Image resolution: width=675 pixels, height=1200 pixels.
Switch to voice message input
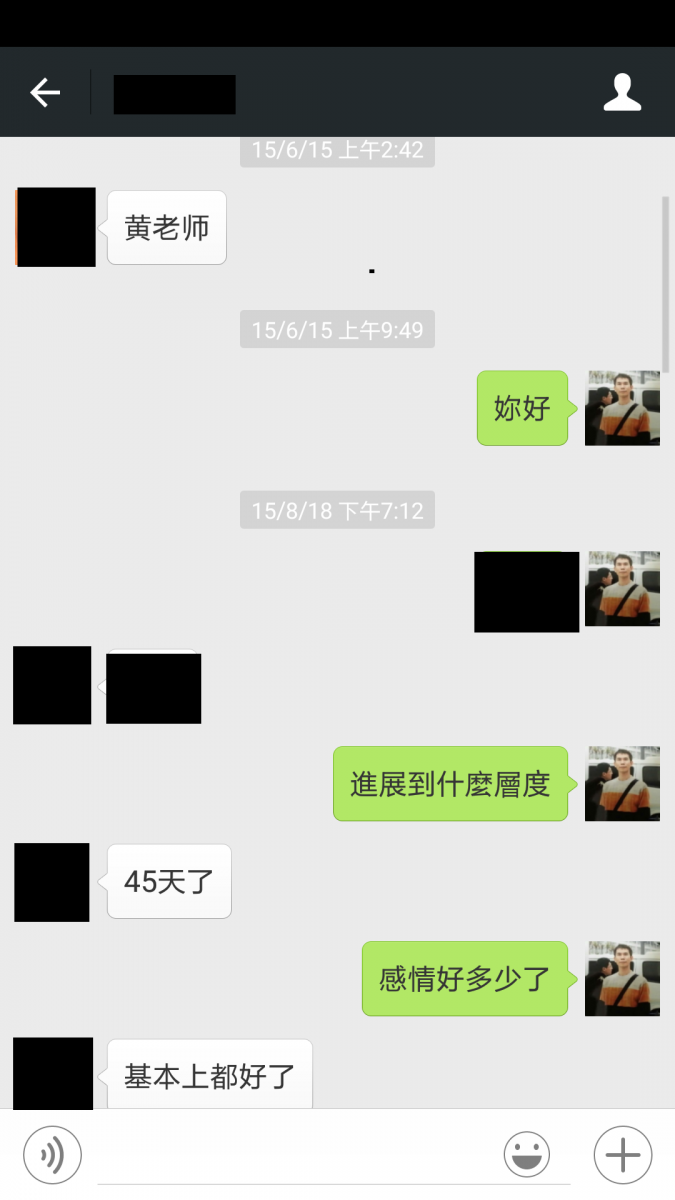pos(52,1155)
